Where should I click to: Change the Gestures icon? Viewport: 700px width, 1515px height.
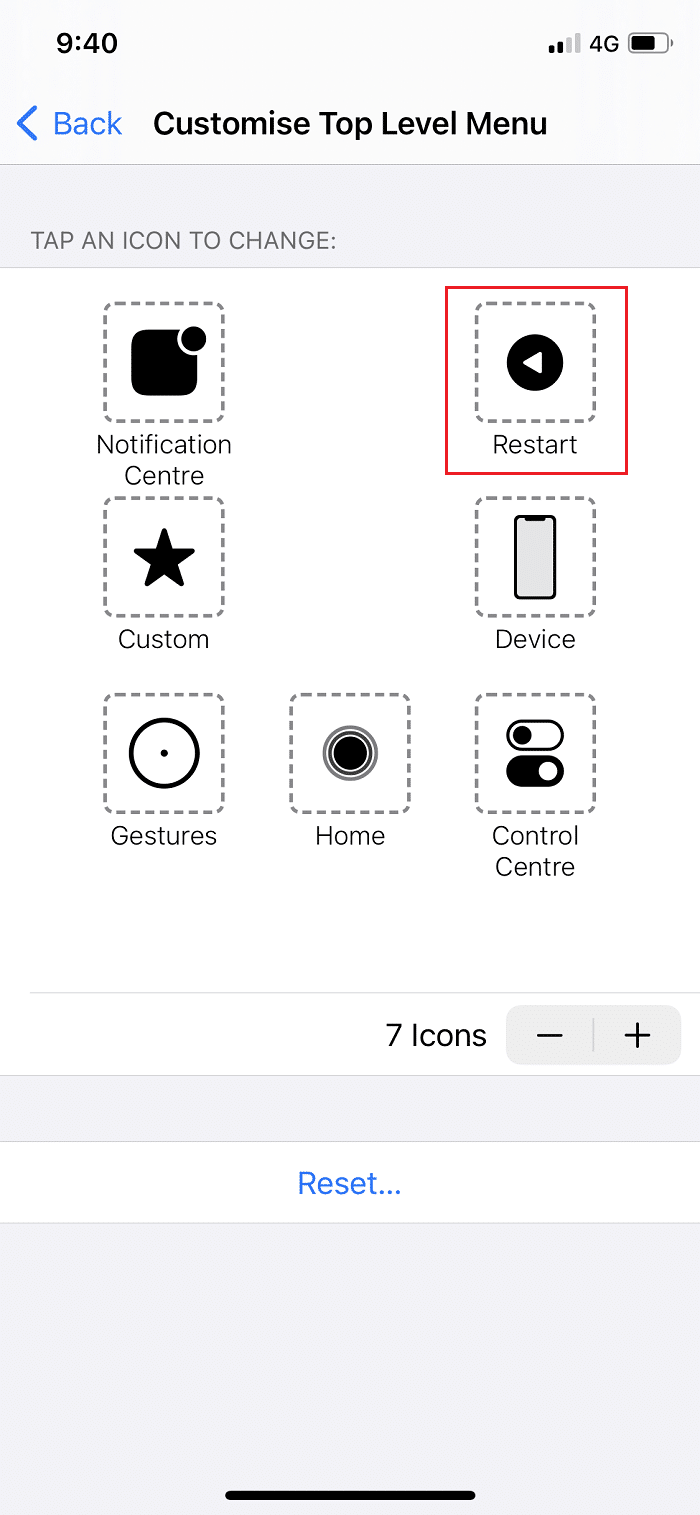click(x=164, y=753)
